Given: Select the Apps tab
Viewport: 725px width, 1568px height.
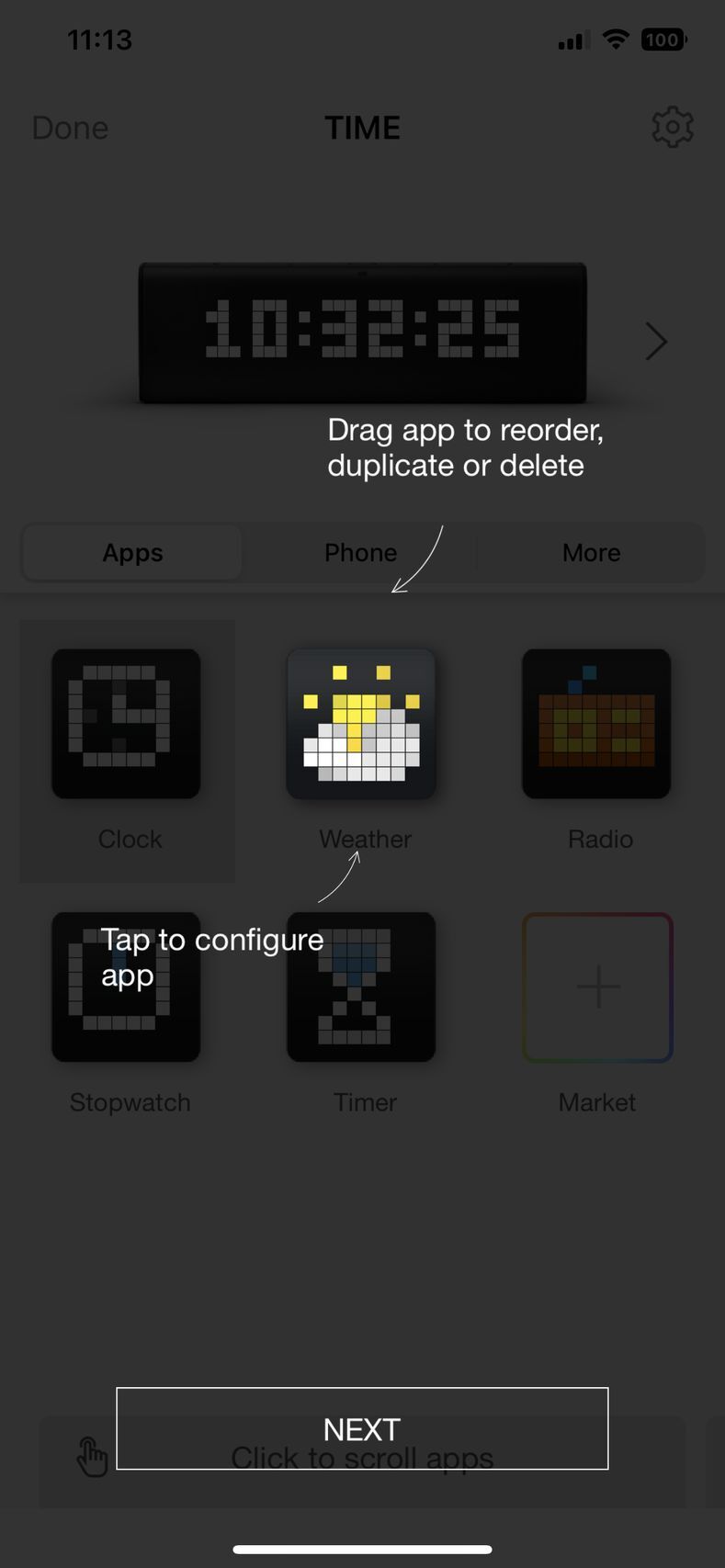Looking at the screenshot, I should 132,552.
